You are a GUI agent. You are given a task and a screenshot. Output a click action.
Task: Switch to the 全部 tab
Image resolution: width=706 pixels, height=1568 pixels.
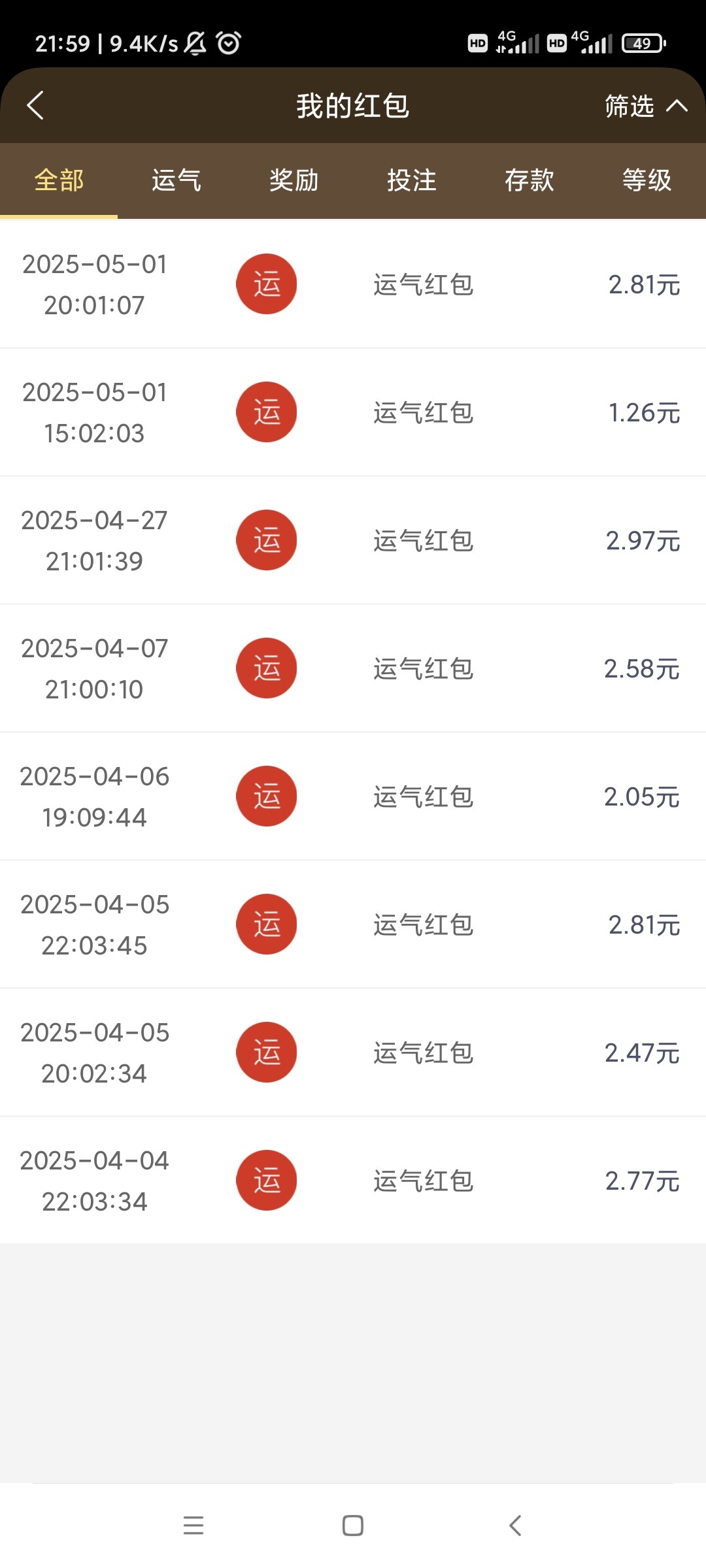click(x=59, y=180)
